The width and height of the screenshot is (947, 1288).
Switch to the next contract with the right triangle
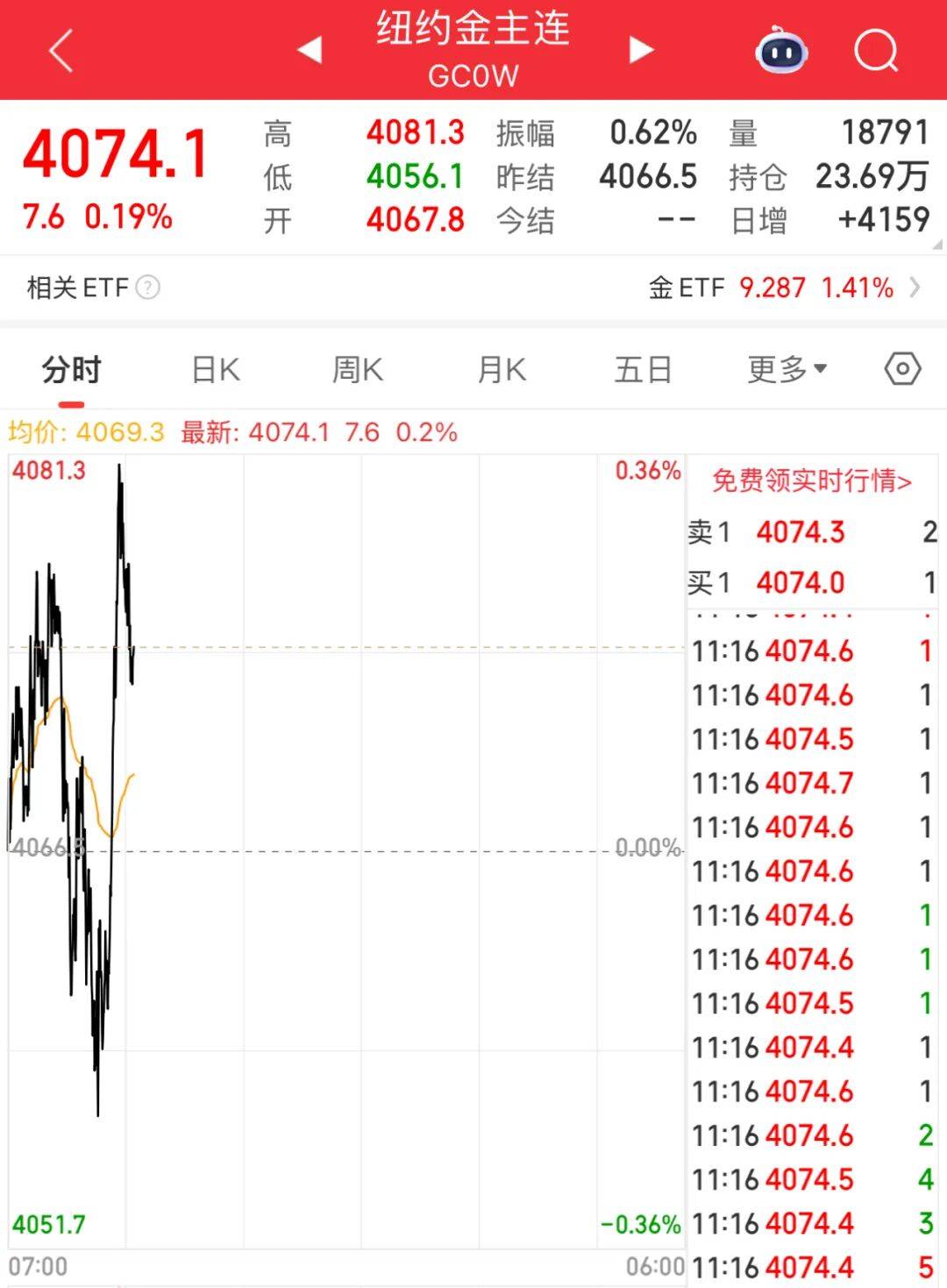pos(641,50)
